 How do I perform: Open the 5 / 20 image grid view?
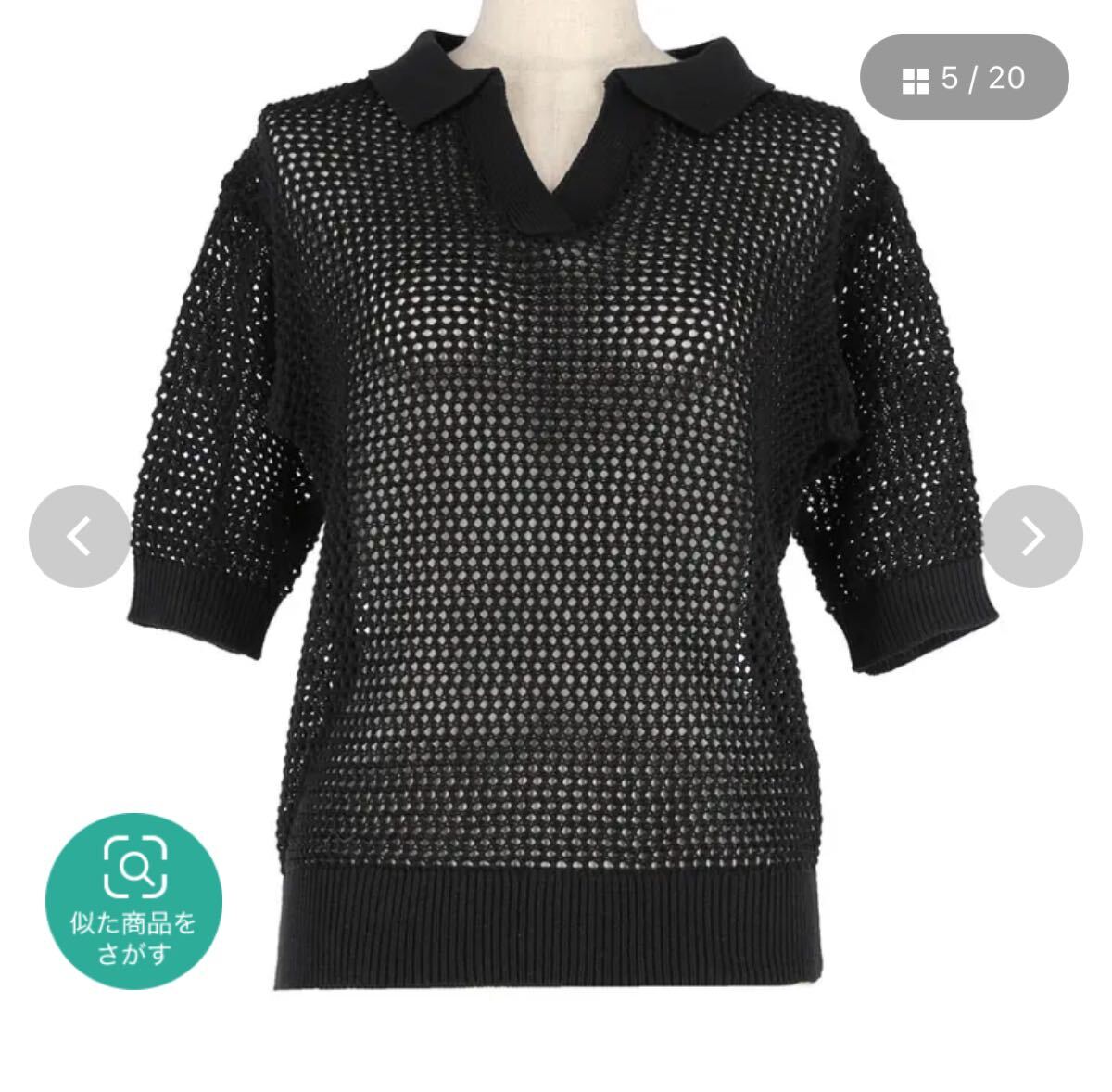point(965,78)
